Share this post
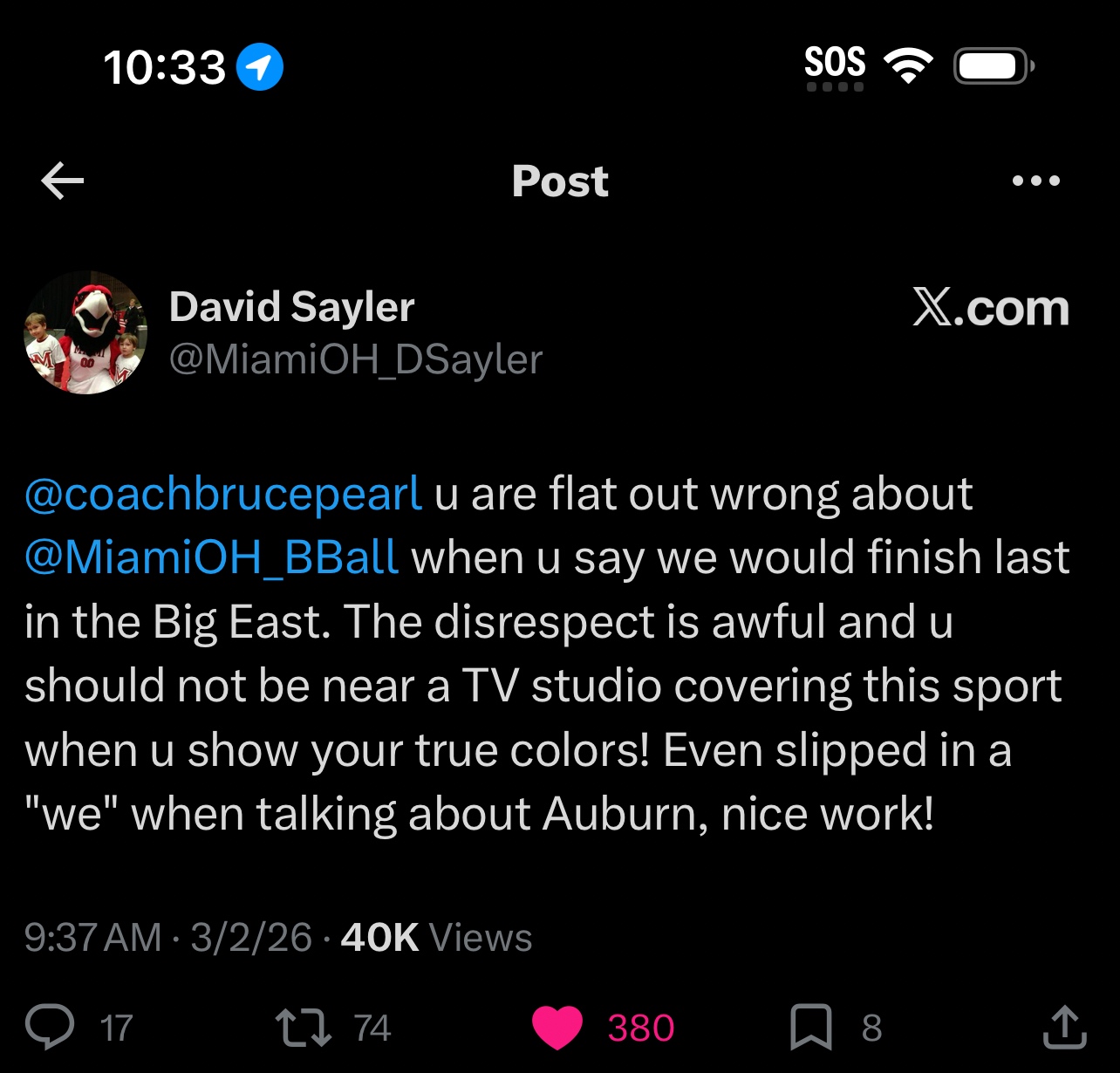This screenshot has width=1120, height=1073. (1064, 1027)
